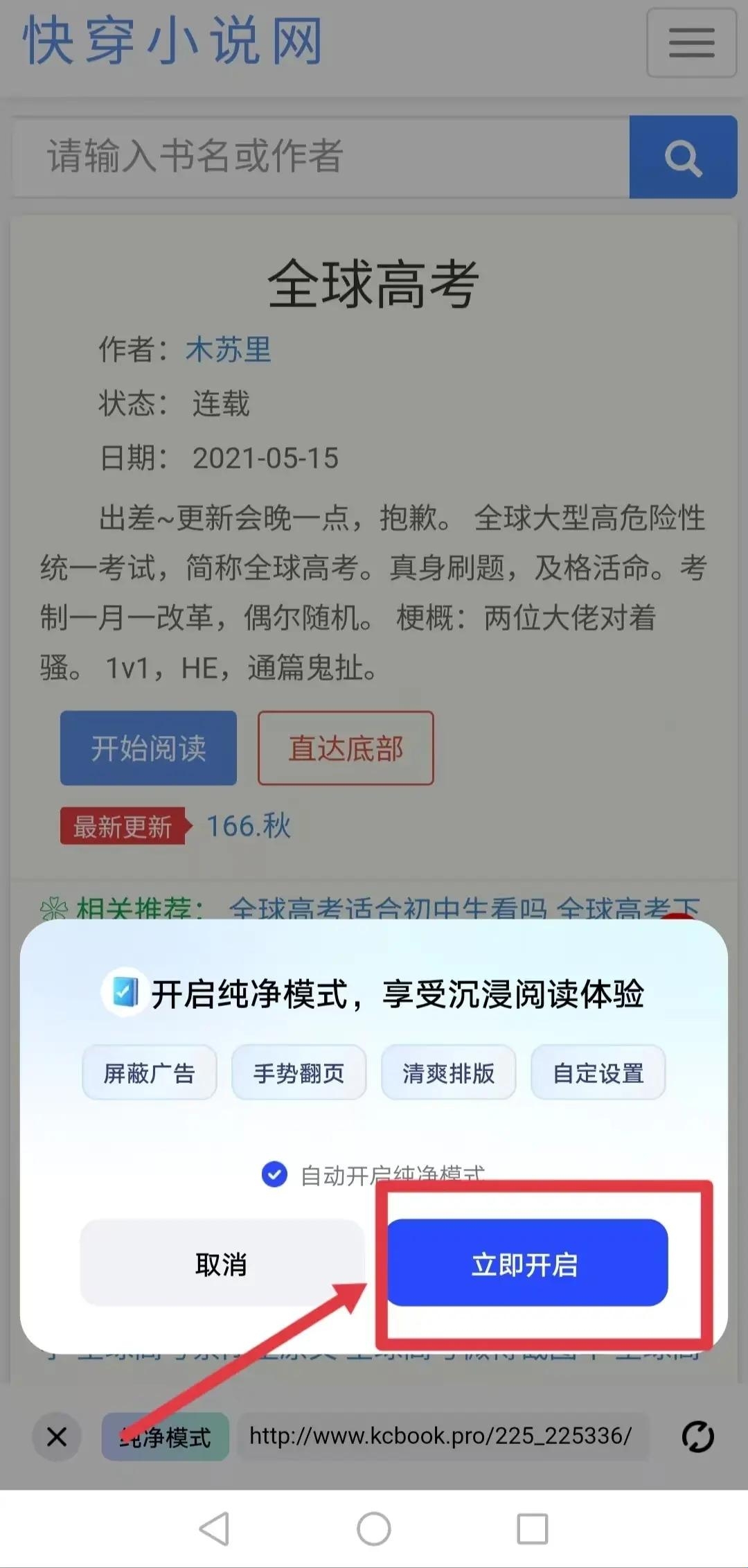Go to the system home screen

click(x=374, y=1529)
